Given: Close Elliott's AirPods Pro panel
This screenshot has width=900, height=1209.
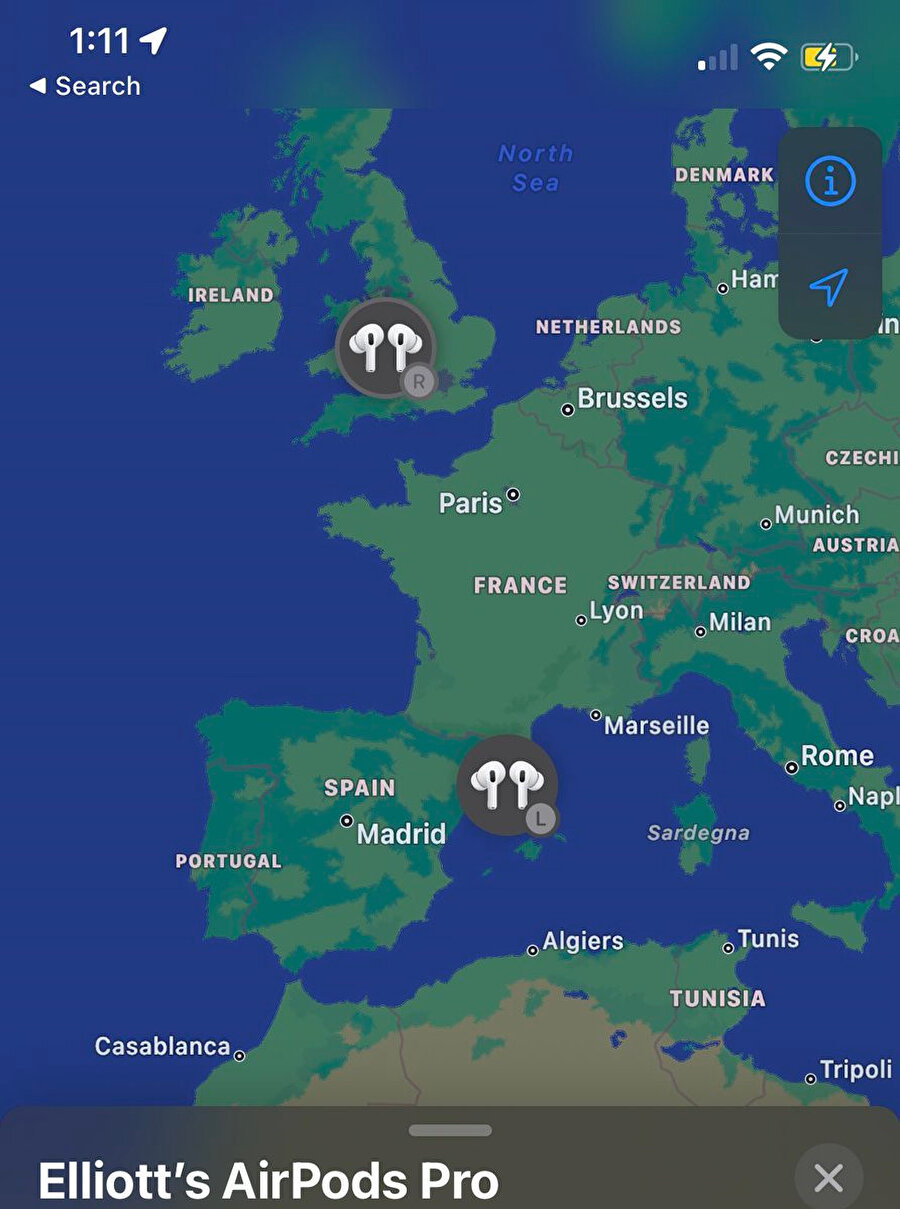Looking at the screenshot, I should point(828,1177).
